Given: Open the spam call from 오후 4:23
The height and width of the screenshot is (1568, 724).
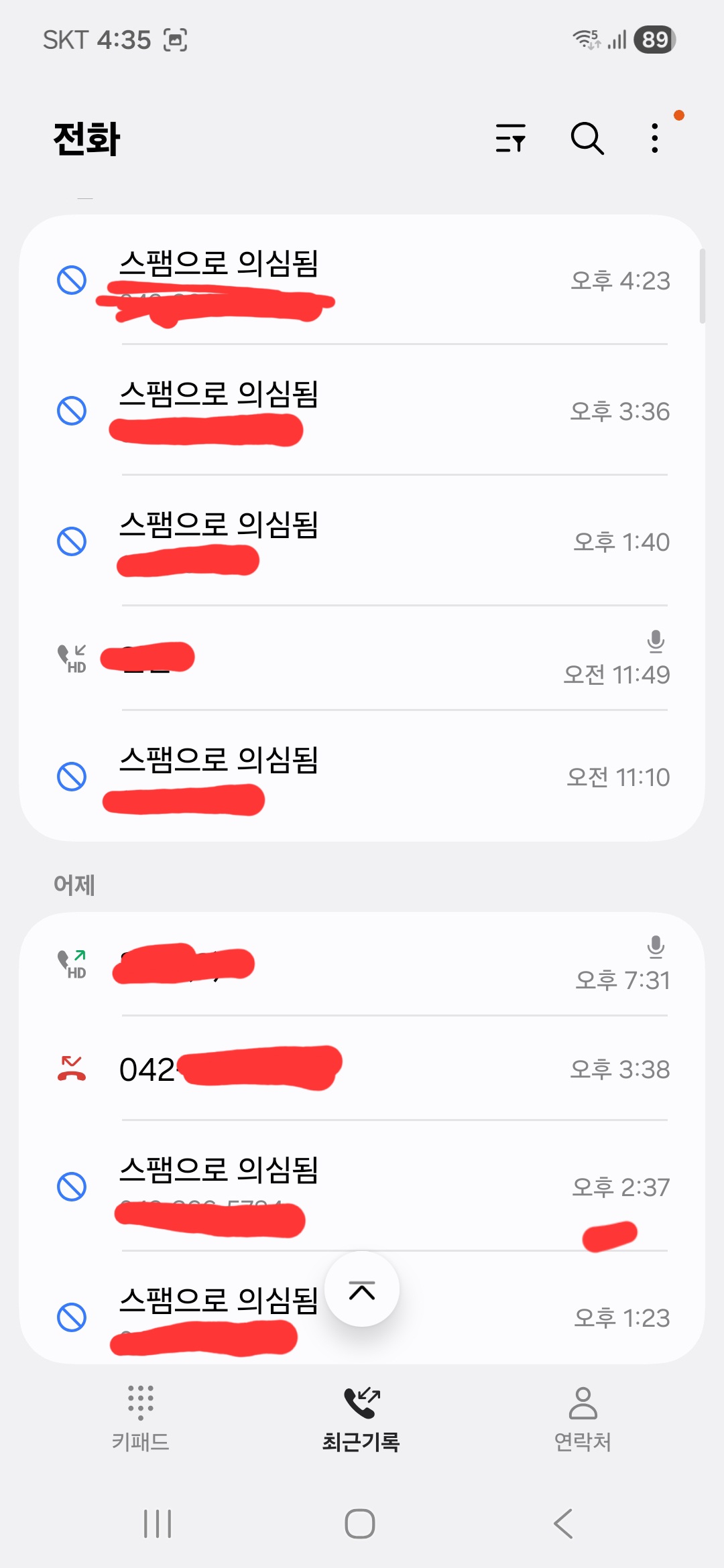Looking at the screenshot, I should (x=362, y=280).
